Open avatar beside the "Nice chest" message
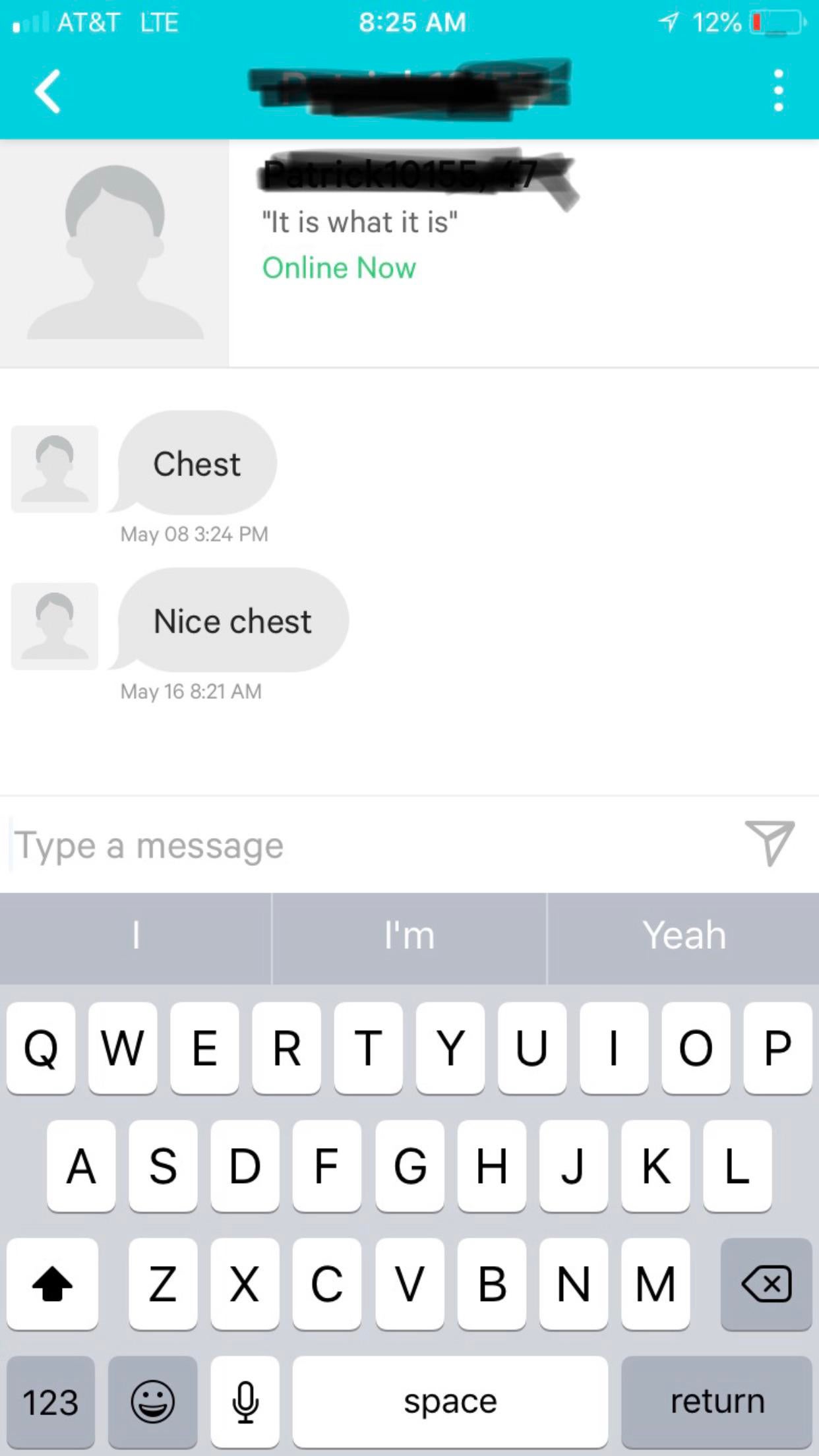Image resolution: width=819 pixels, height=1456 pixels. tap(55, 626)
